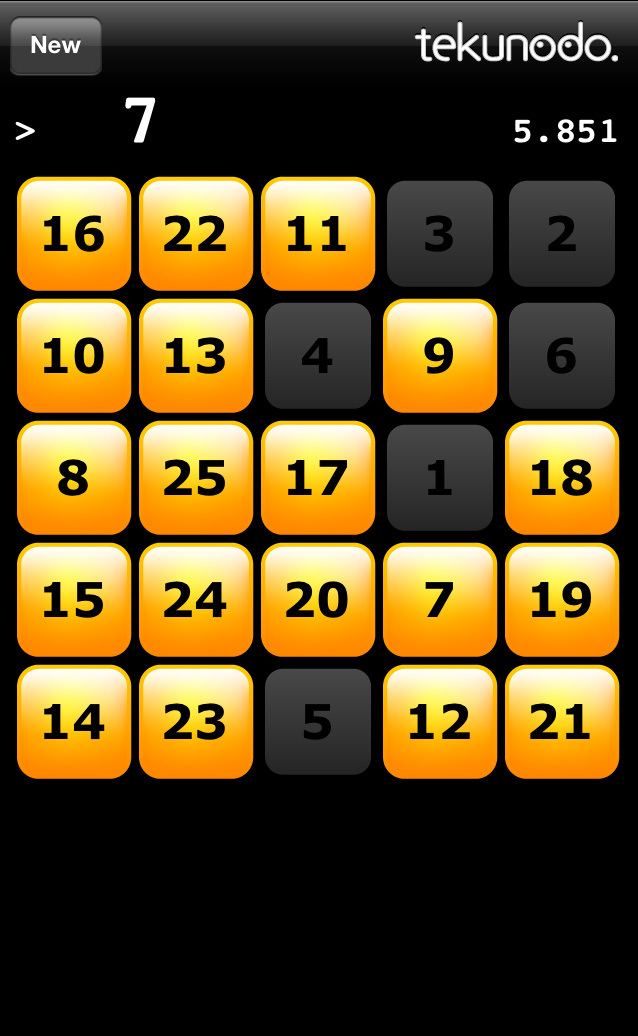
Task: Select tile number 14
Action: click(74, 722)
